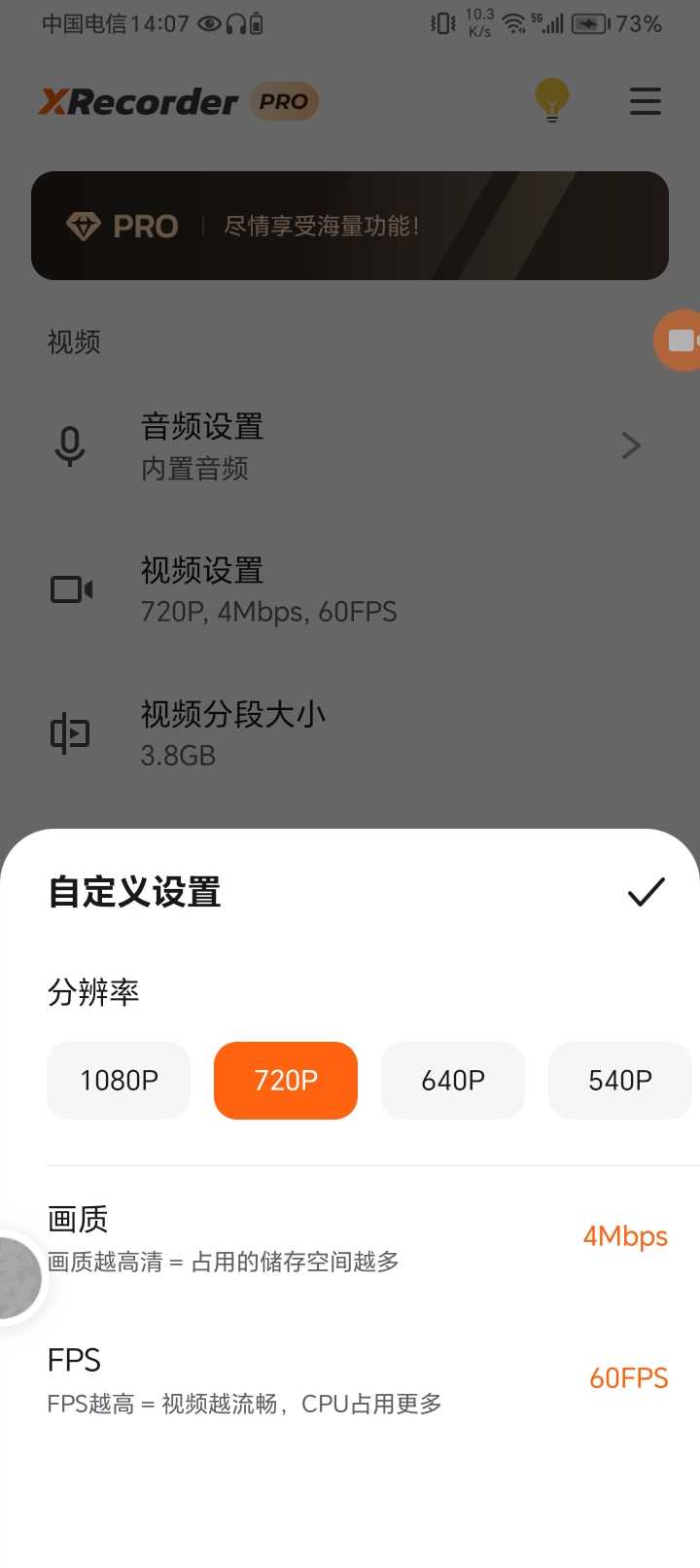Change the 60FPS frame rate value

coord(628,1378)
